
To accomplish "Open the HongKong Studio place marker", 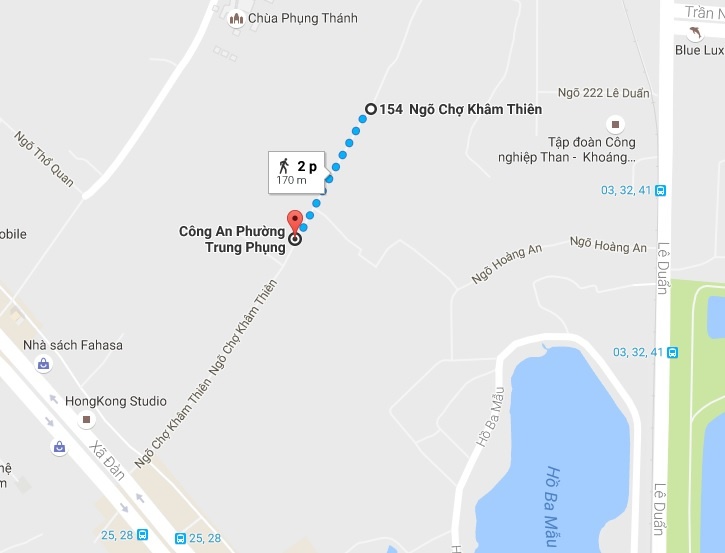I will (x=87, y=419).
